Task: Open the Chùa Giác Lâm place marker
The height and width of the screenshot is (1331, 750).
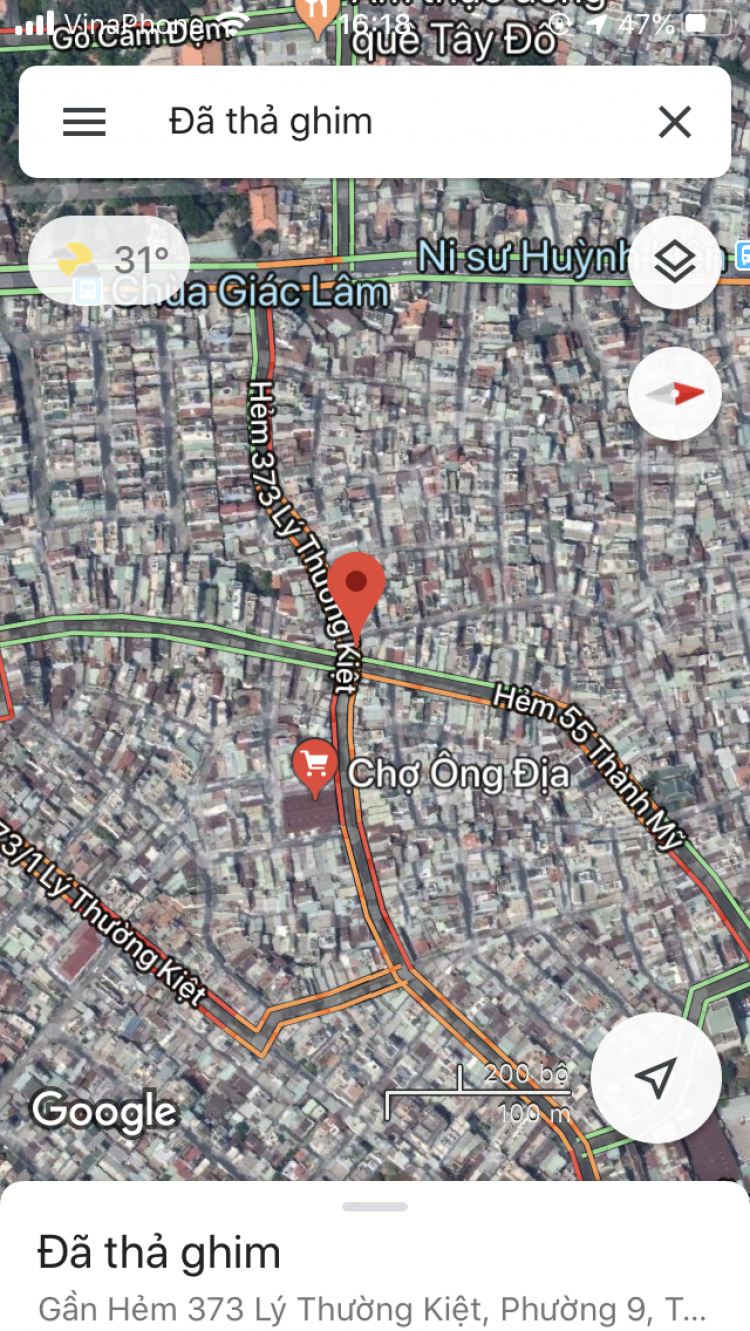Action: pyautogui.click(x=88, y=291)
